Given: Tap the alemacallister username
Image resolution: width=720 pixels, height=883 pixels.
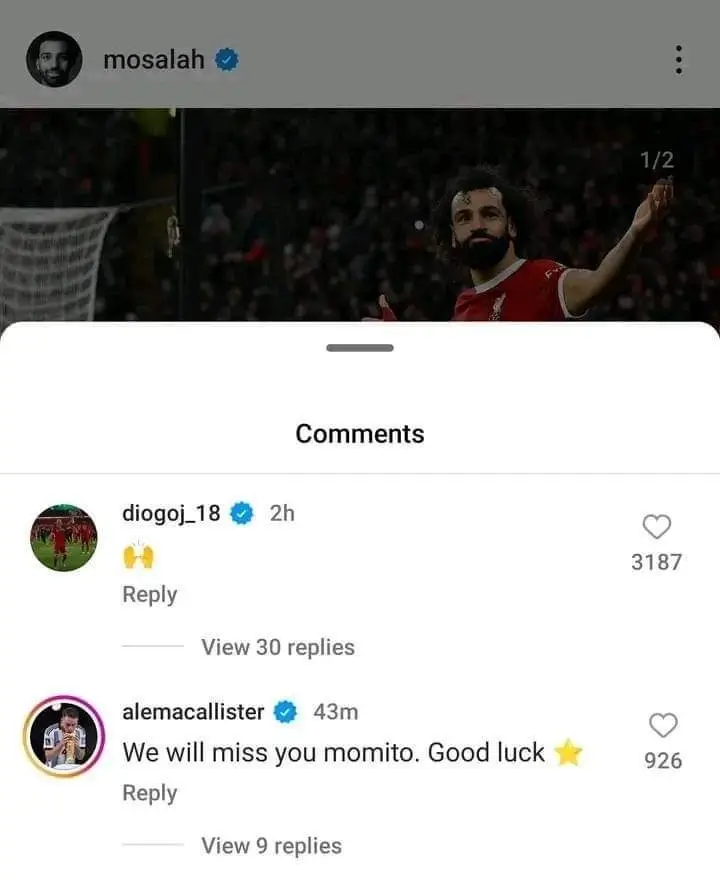Looking at the screenshot, I should pyautogui.click(x=193, y=712).
